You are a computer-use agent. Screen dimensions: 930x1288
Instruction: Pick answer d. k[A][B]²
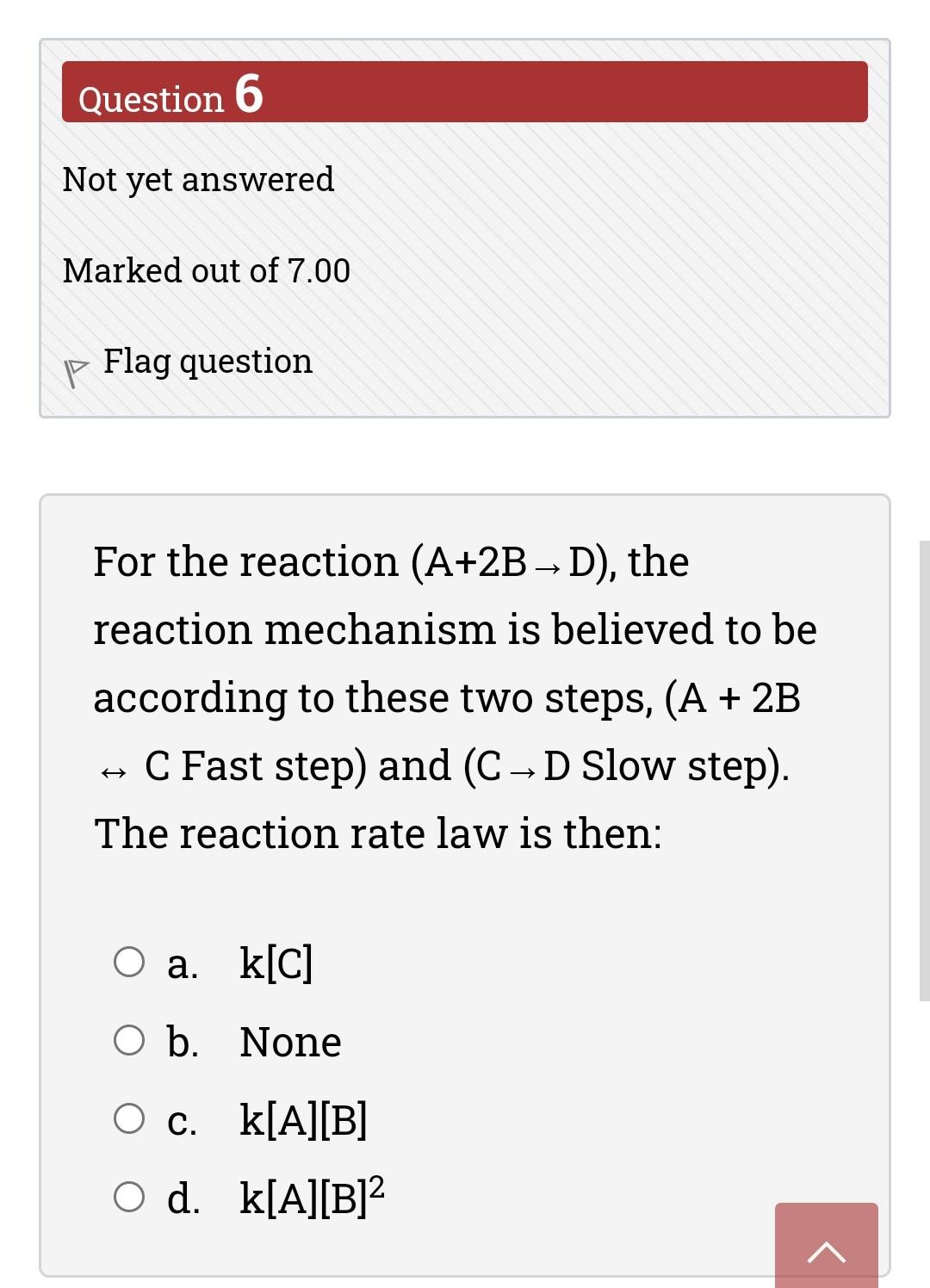tap(129, 1196)
